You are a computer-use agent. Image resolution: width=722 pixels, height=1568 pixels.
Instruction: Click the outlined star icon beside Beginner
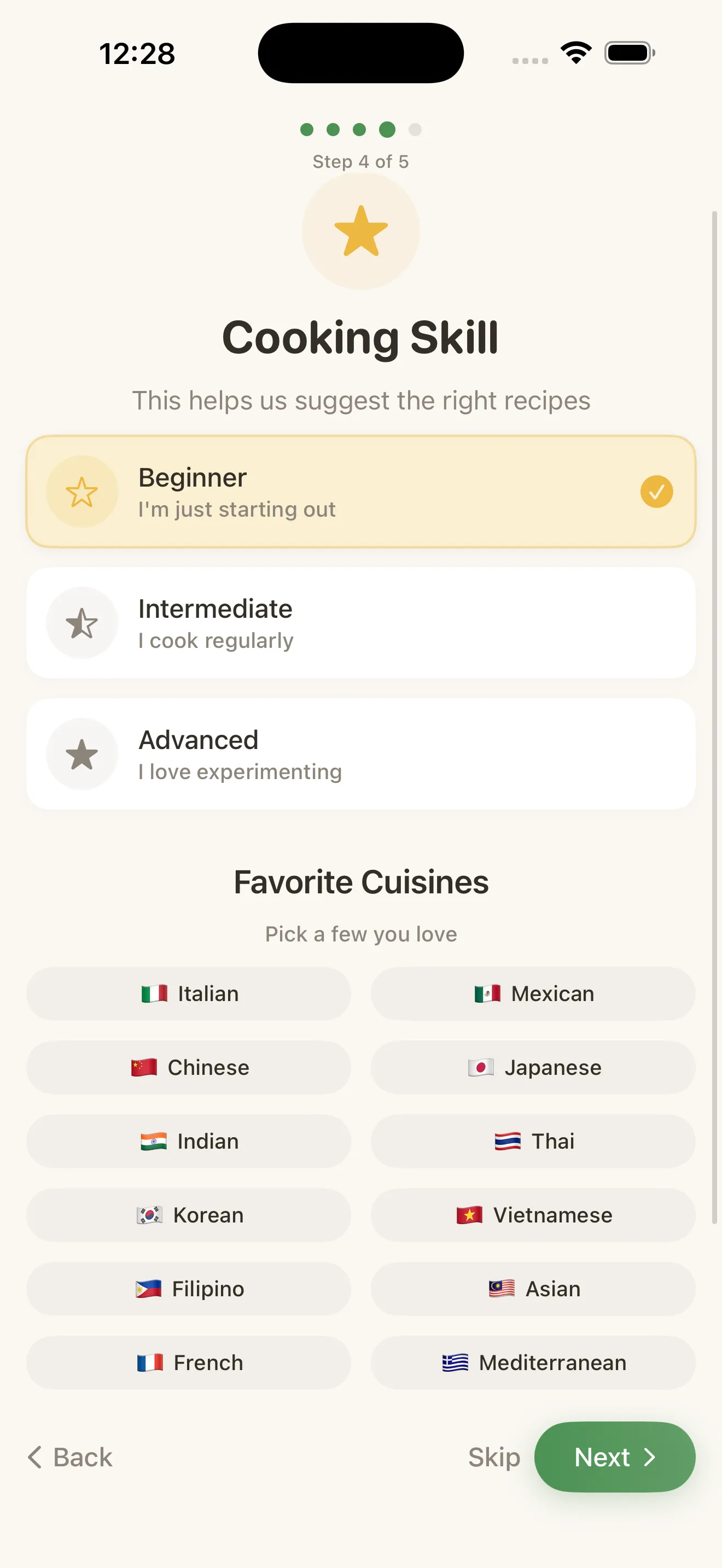82,492
